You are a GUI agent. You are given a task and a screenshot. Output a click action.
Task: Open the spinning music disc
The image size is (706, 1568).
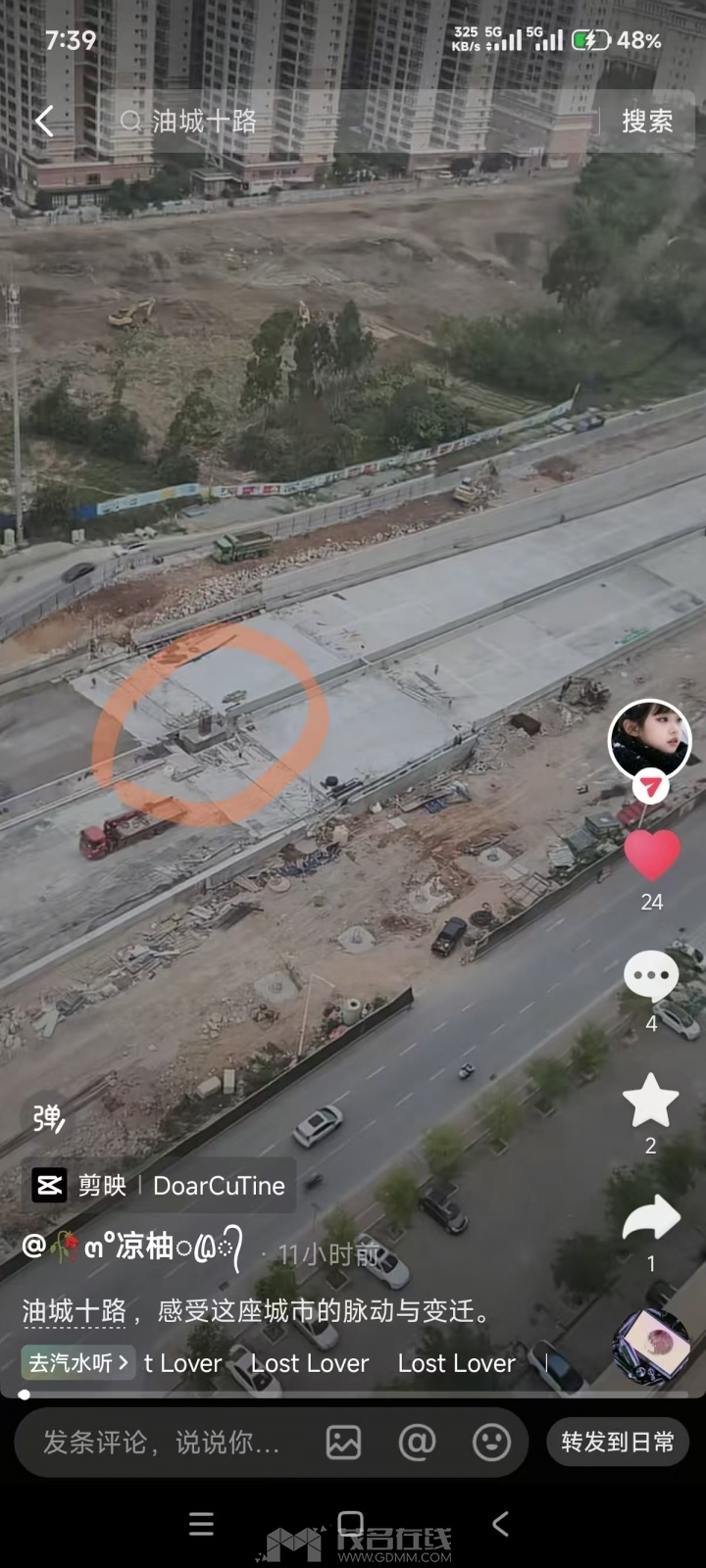point(650,1347)
